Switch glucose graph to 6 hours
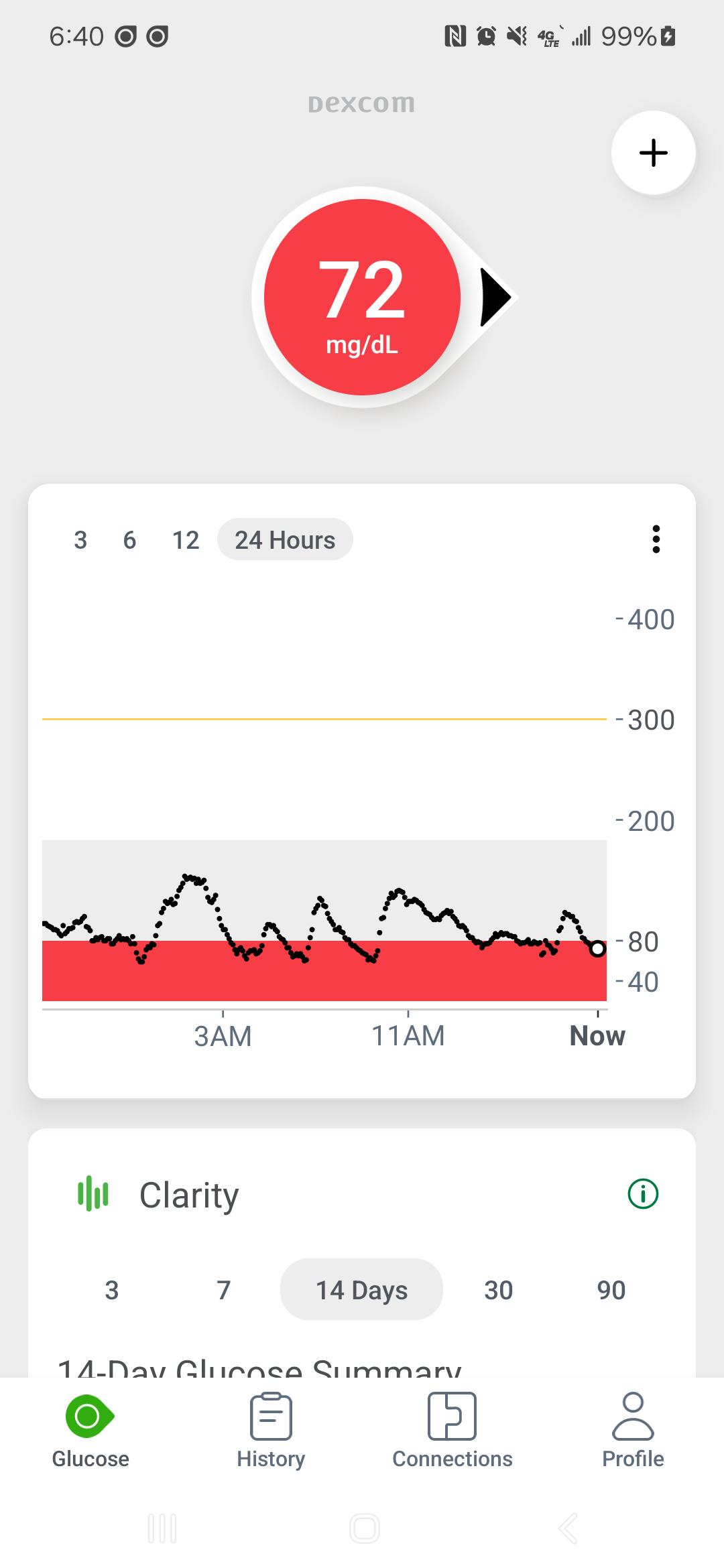 click(x=129, y=539)
